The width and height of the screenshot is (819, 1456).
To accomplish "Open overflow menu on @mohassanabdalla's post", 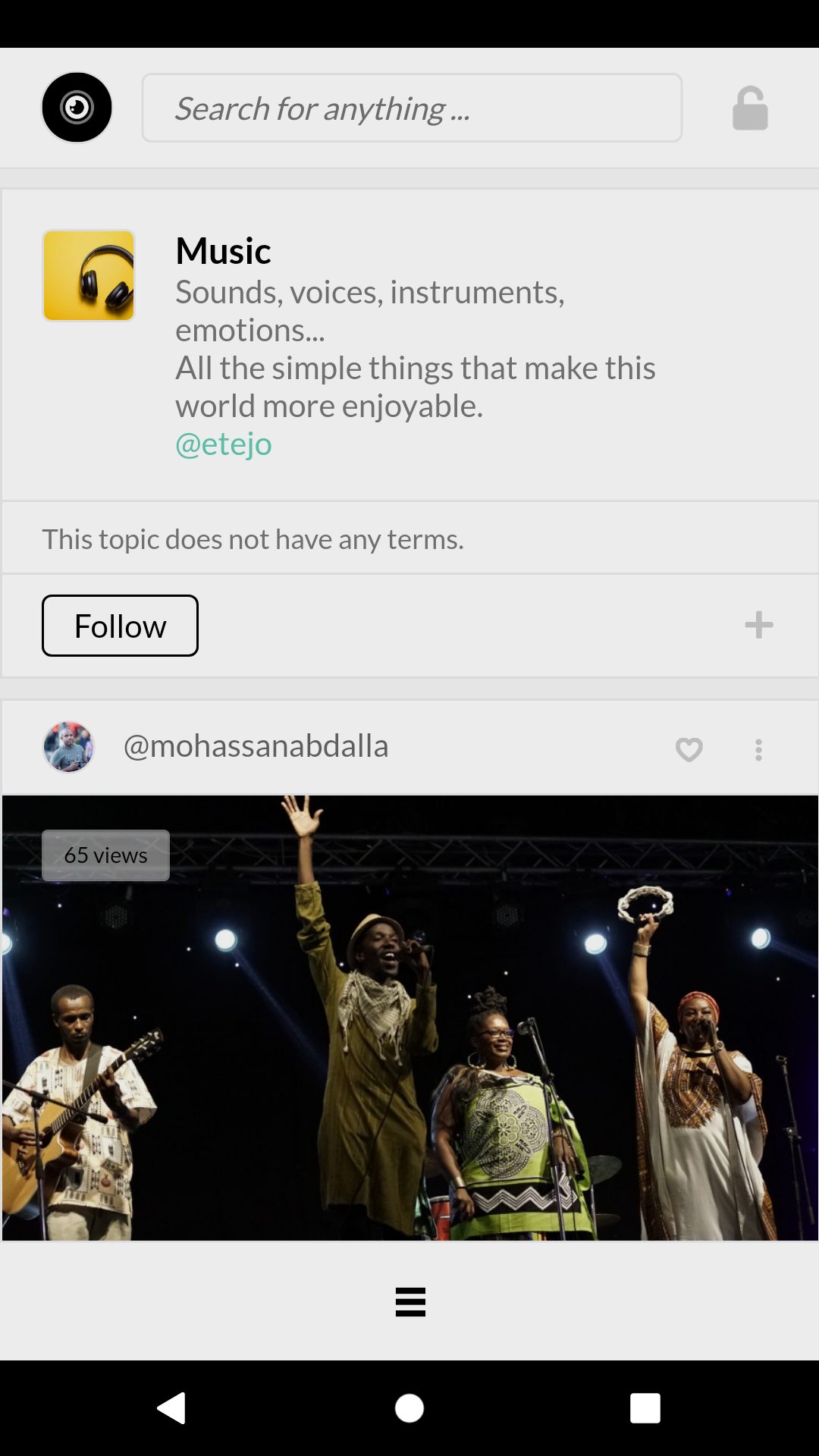I will 758,749.
